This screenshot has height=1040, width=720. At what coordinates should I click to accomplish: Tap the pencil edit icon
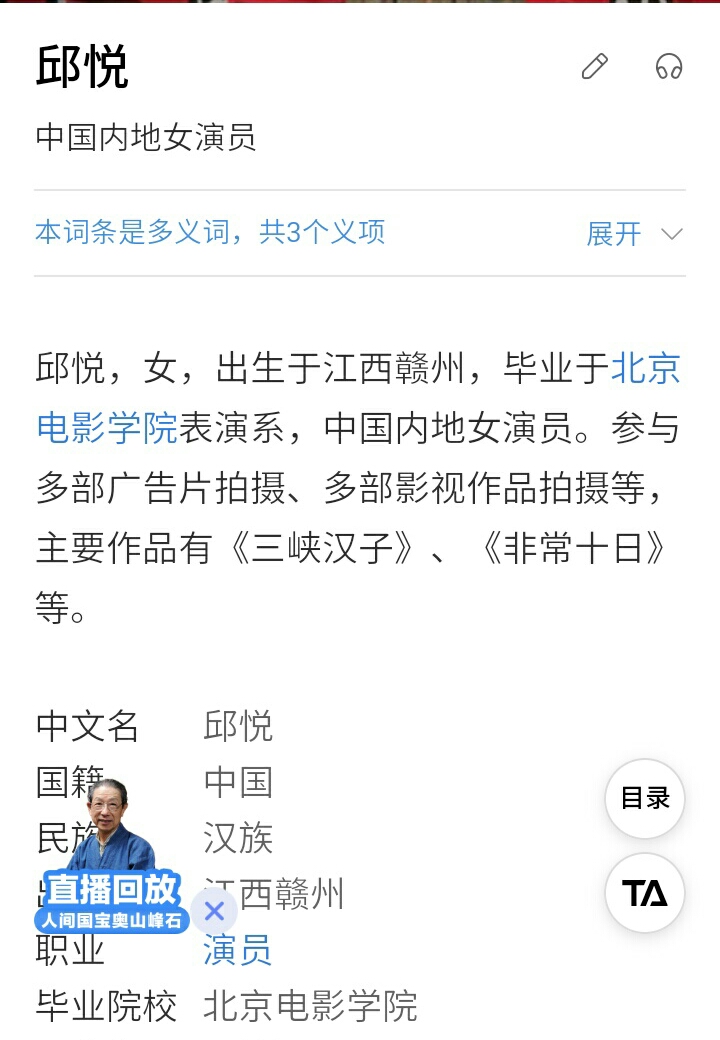coord(595,67)
